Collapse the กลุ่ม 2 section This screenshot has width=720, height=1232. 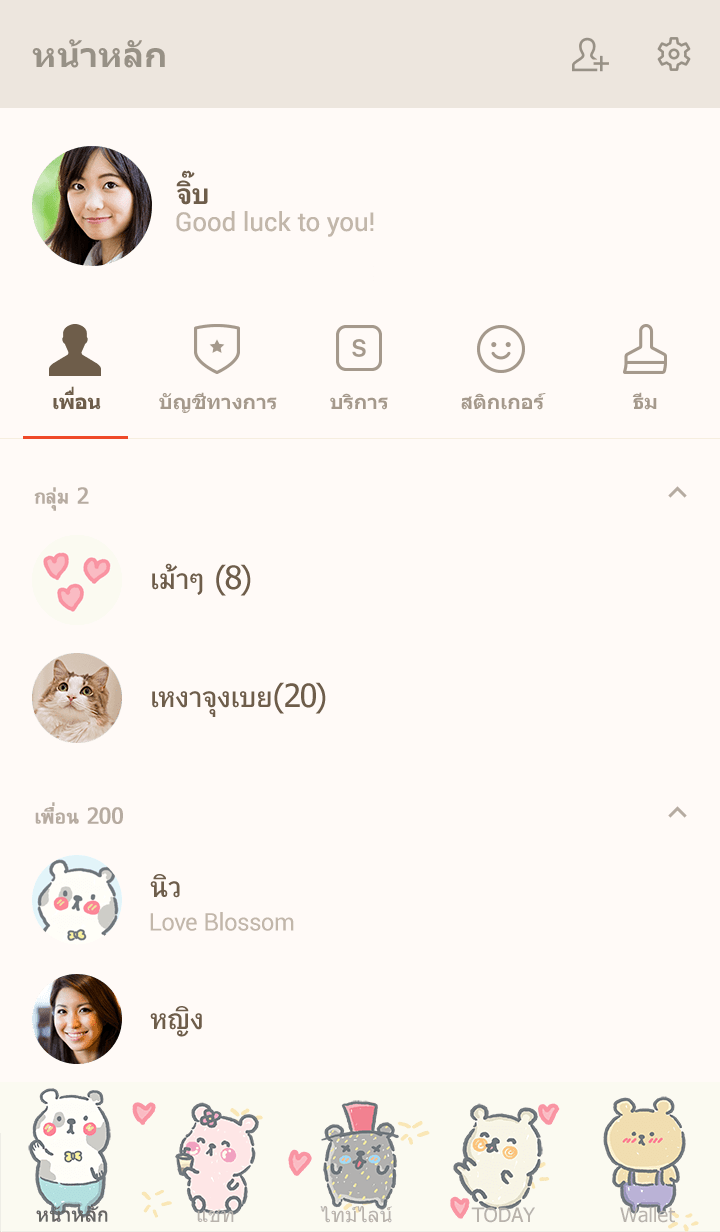click(x=677, y=492)
